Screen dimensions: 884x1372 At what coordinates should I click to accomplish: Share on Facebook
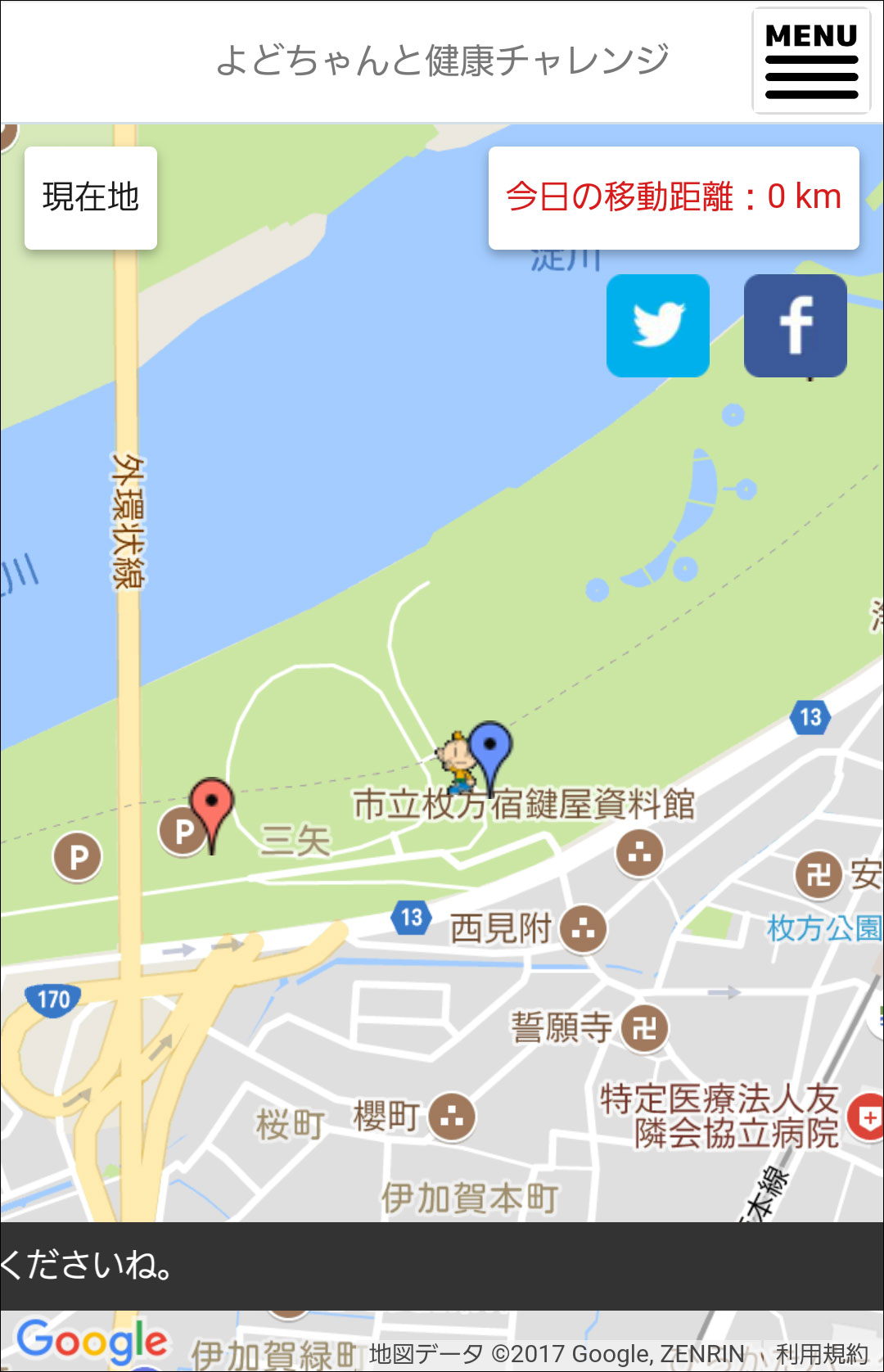coord(795,326)
